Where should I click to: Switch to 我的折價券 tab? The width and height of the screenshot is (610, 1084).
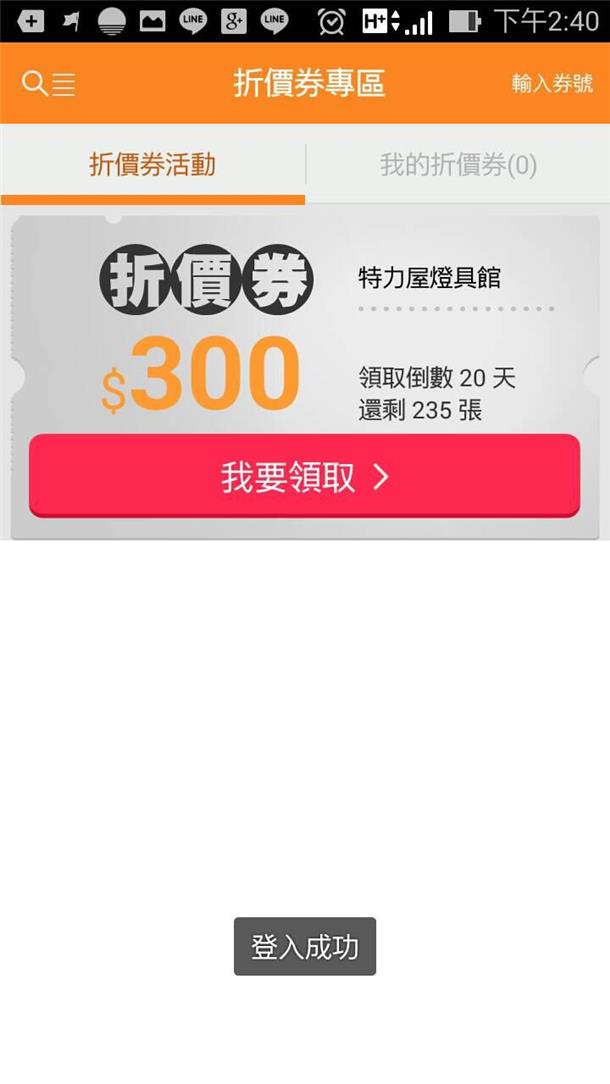click(458, 165)
